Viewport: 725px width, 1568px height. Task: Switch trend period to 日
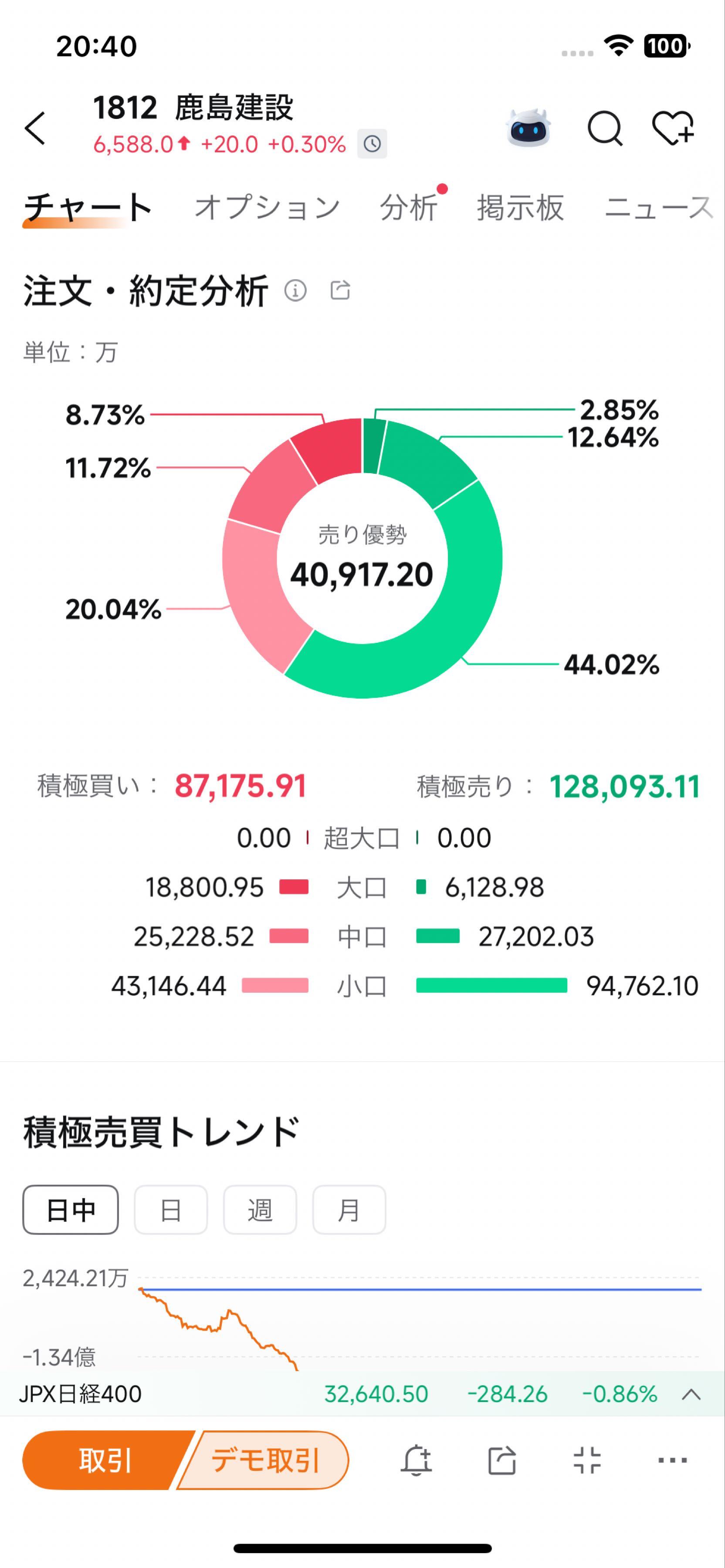pos(170,1210)
